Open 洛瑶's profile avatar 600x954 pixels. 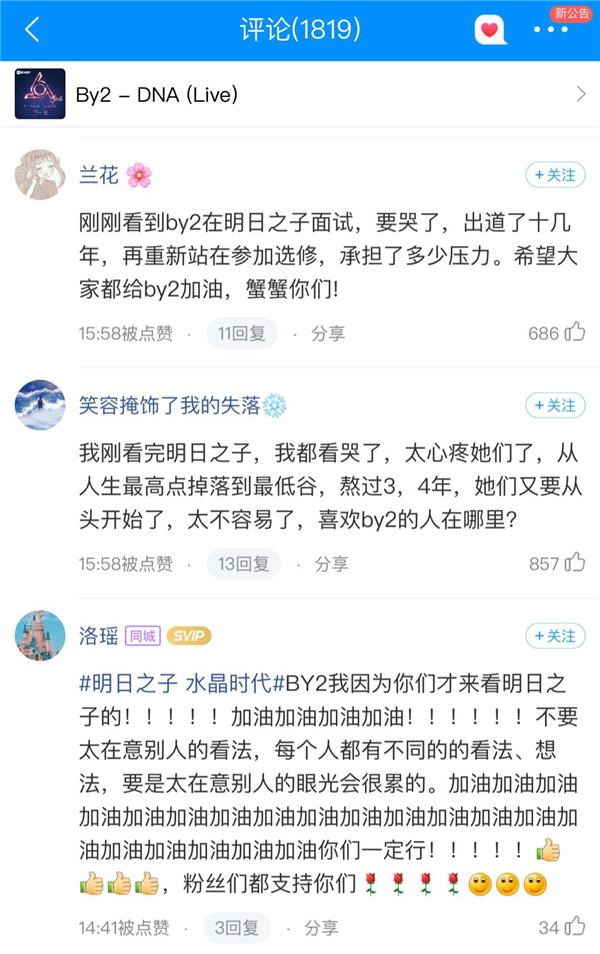click(40, 635)
